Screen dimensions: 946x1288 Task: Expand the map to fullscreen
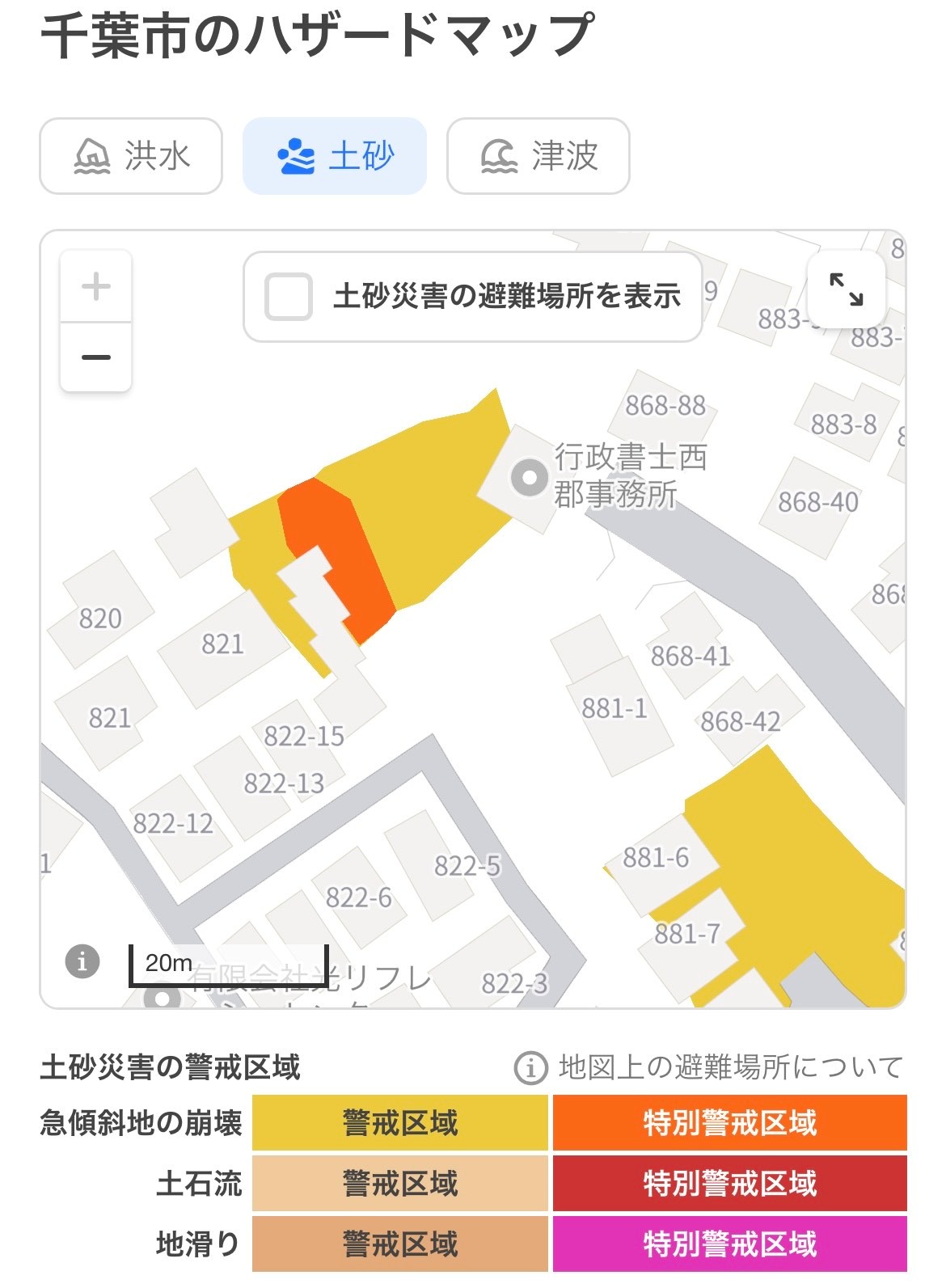pyautogui.click(x=846, y=289)
